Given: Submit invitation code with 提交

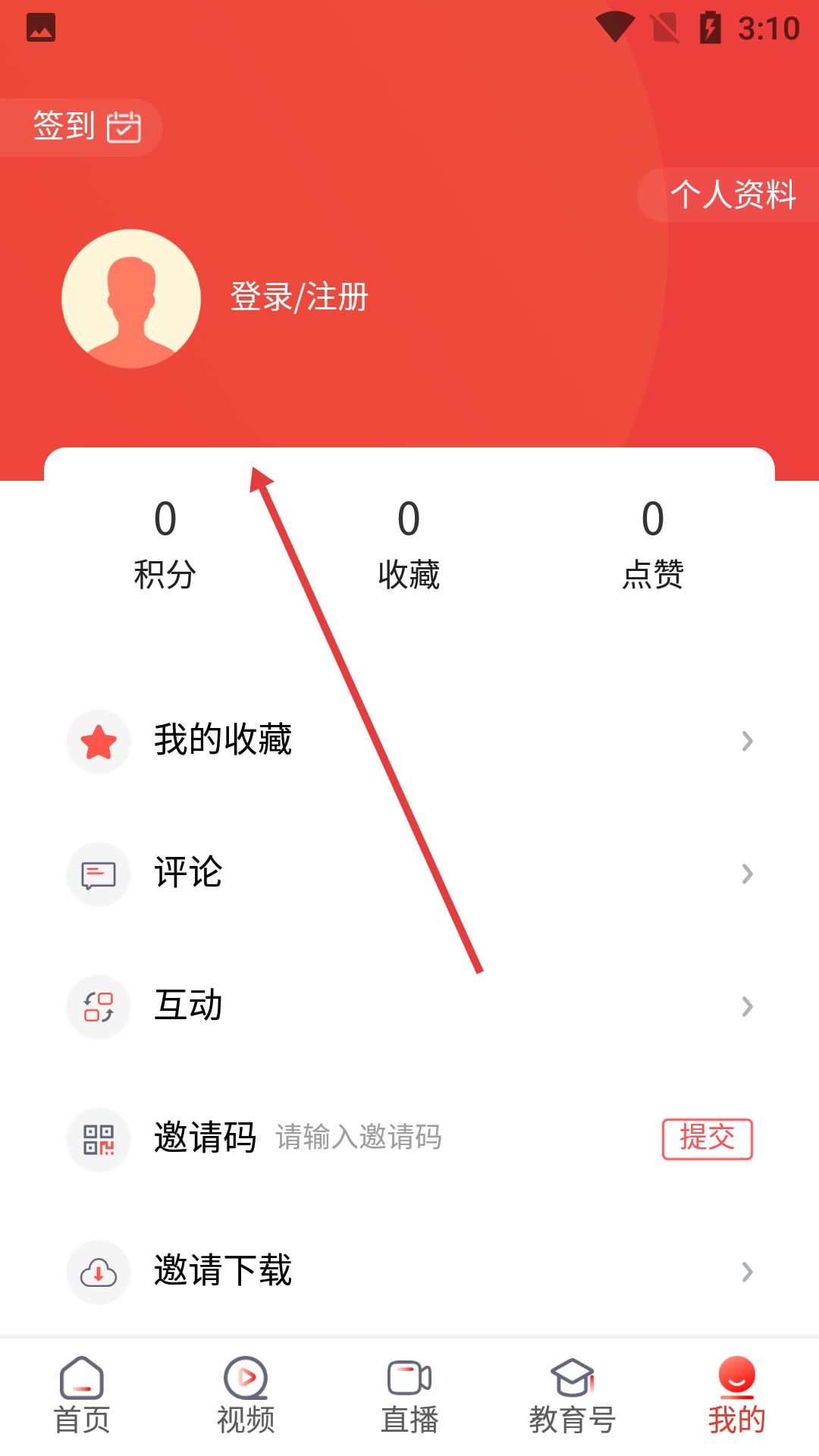Looking at the screenshot, I should [x=707, y=1138].
